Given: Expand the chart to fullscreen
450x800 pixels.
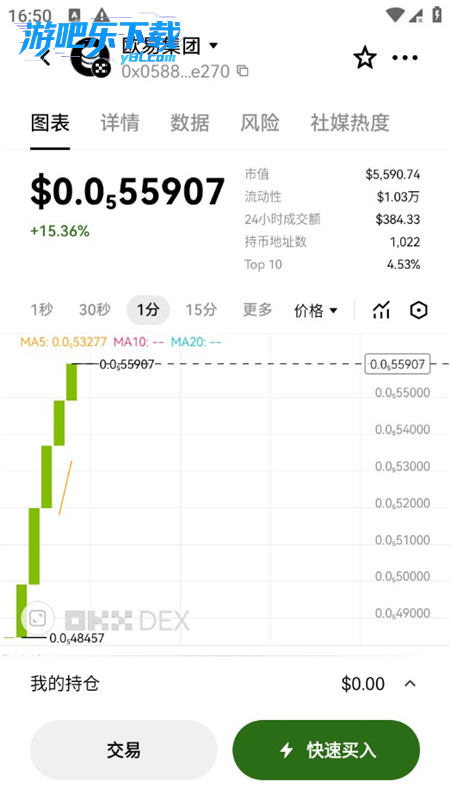Looking at the screenshot, I should pyautogui.click(x=37, y=618).
